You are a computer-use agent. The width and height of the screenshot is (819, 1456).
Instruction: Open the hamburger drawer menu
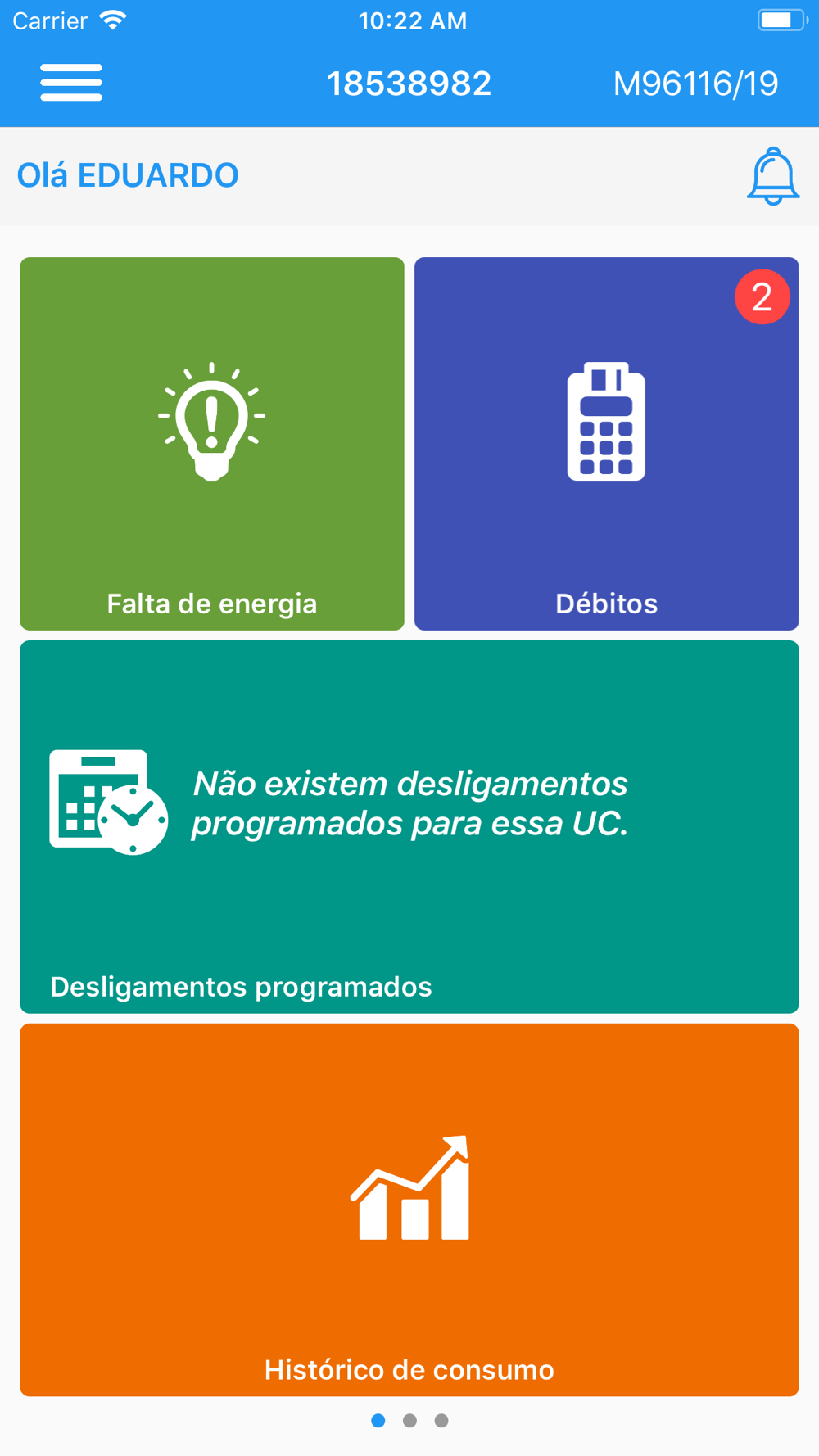(x=71, y=83)
